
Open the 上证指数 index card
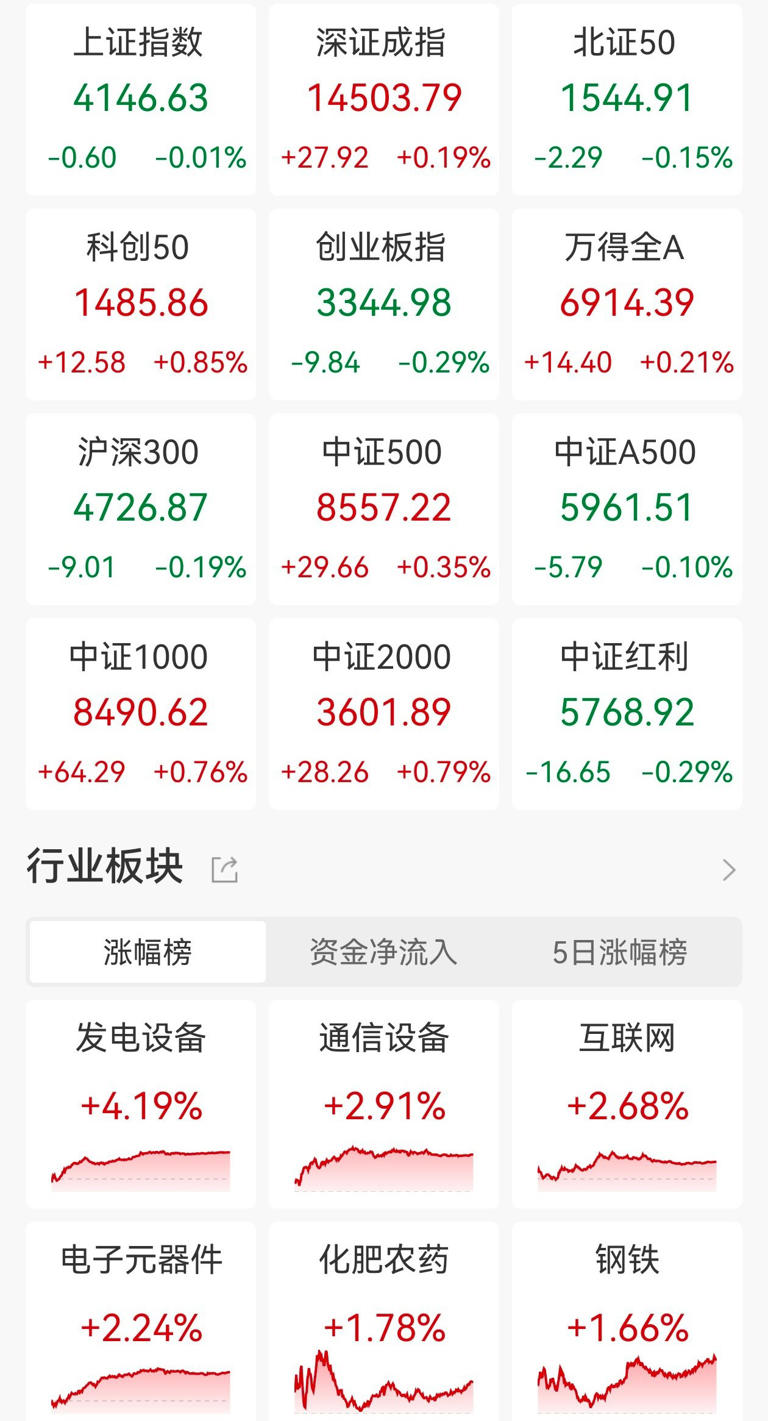tap(141, 99)
